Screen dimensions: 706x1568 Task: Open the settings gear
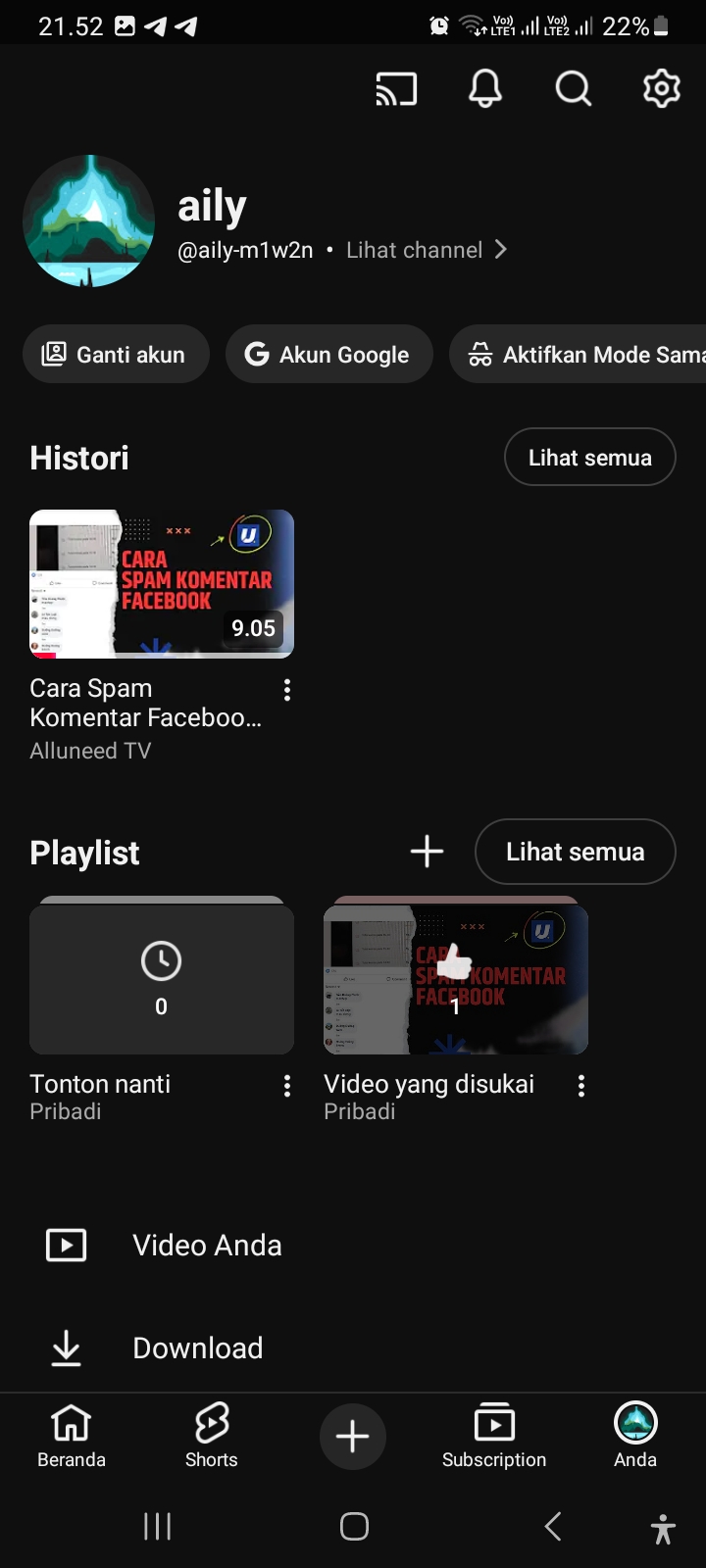[x=661, y=89]
